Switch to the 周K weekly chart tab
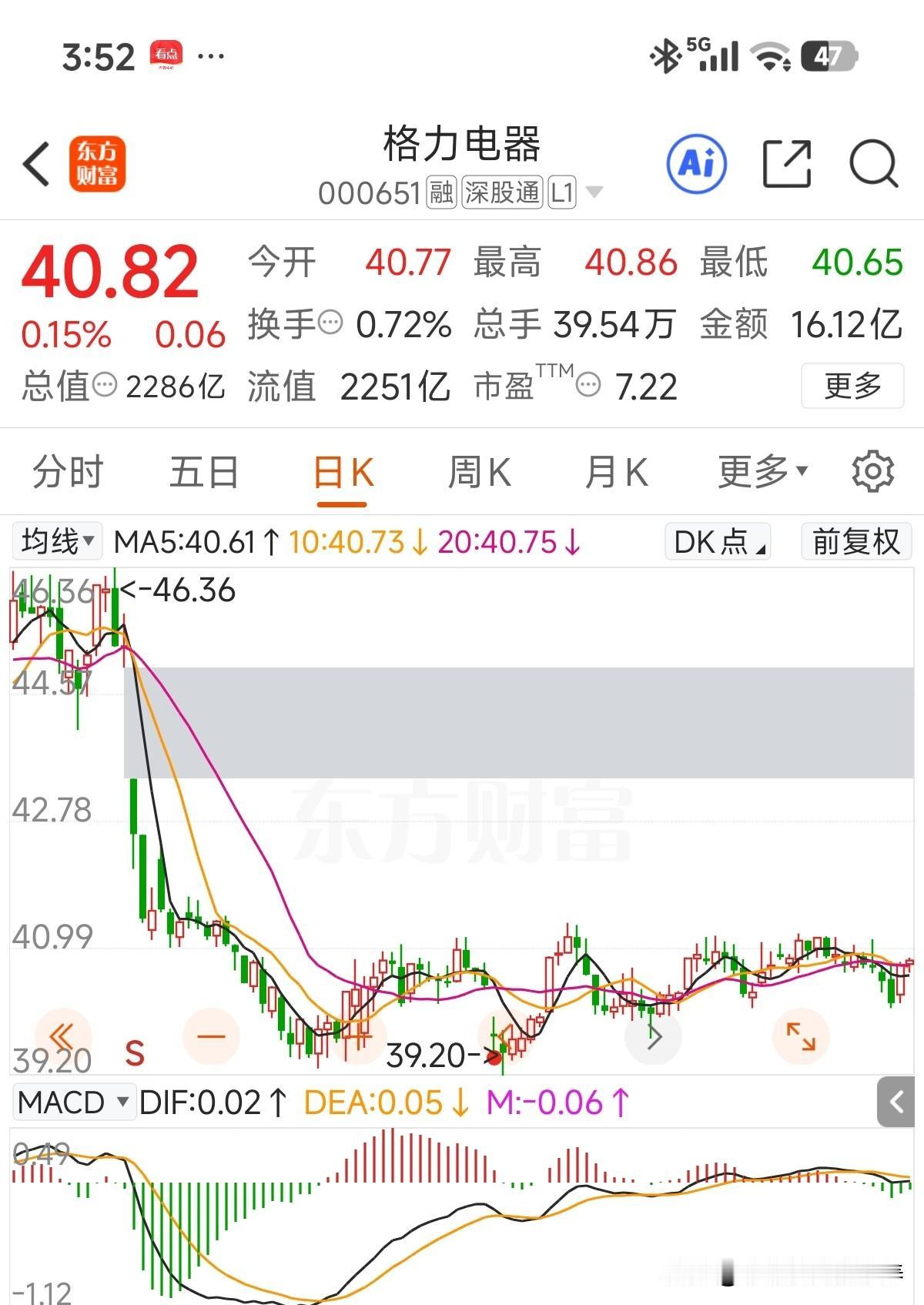The image size is (924, 1305). point(478,472)
